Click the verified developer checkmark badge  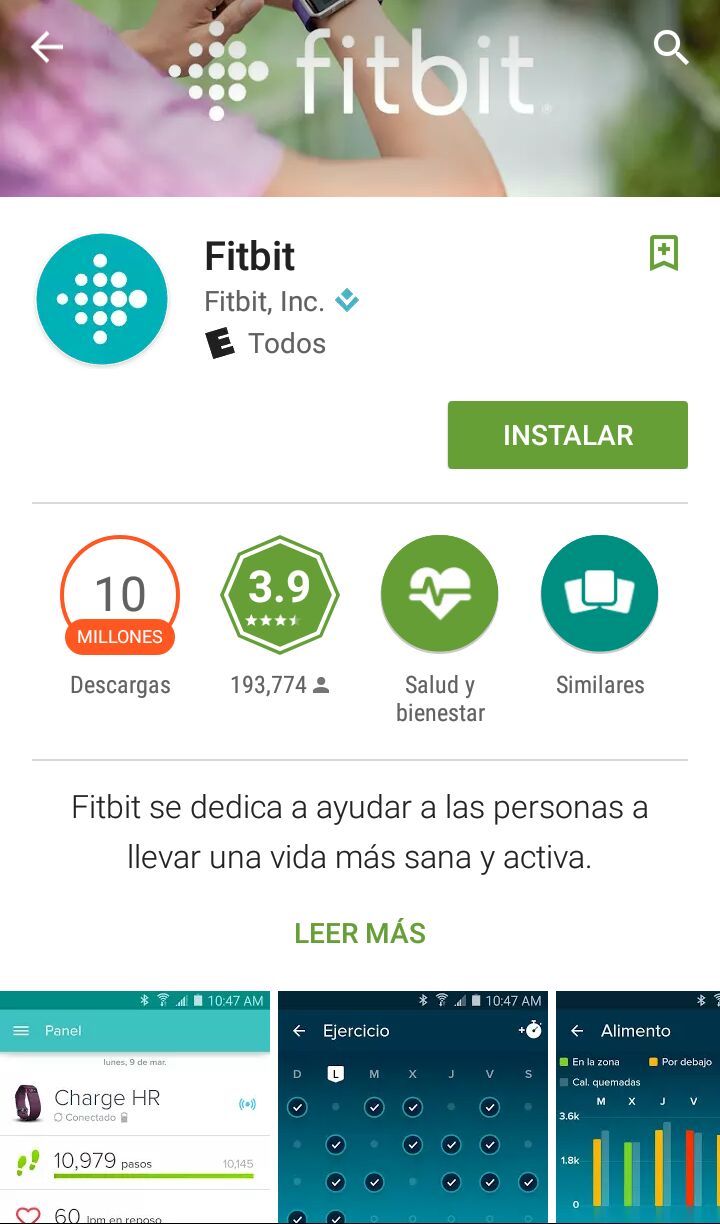click(x=347, y=298)
